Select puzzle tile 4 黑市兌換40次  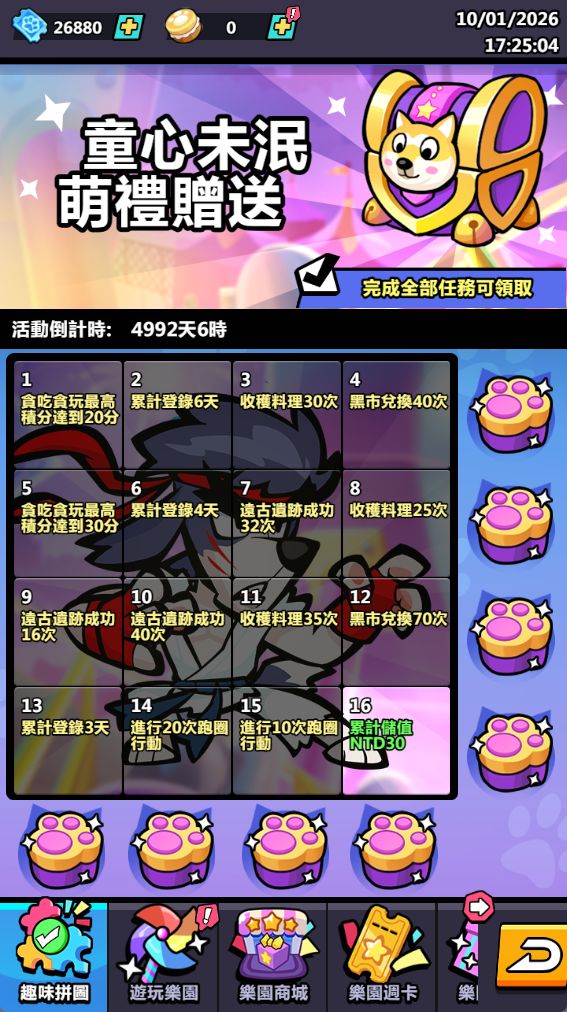396,414
